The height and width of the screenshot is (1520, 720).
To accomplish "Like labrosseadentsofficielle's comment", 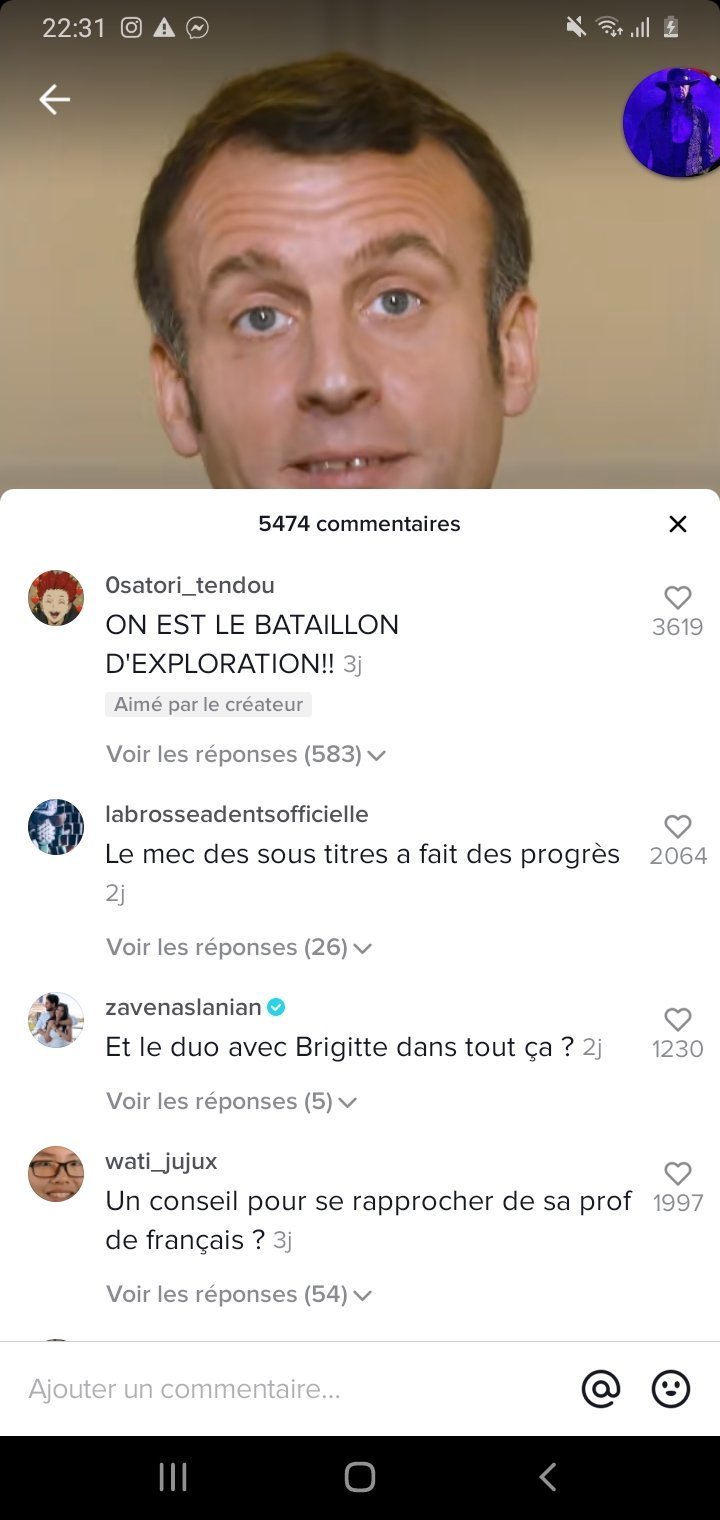I will click(678, 827).
